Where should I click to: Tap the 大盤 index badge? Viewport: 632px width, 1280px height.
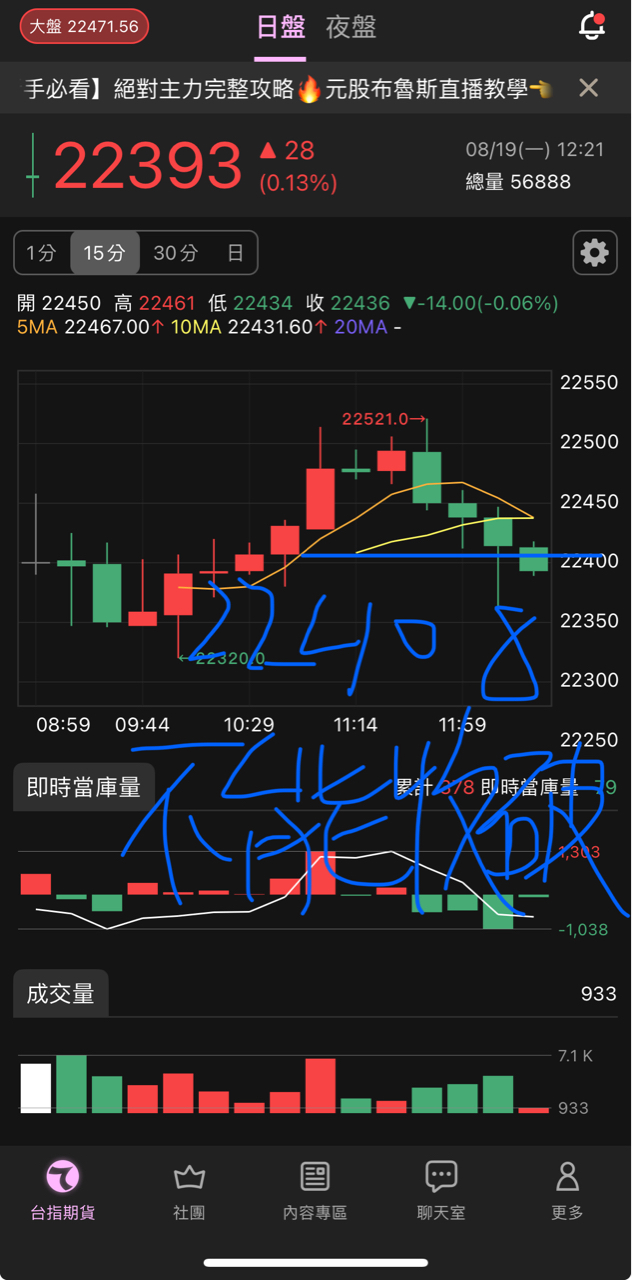coord(84,27)
